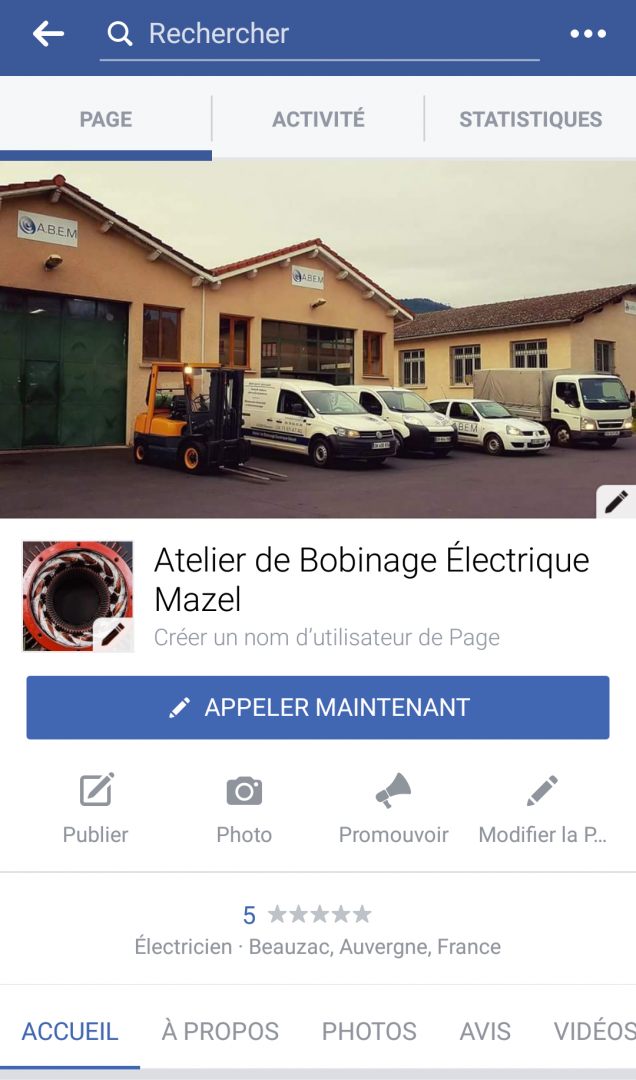
Task: Open the 5 star rating
Action: point(307,915)
